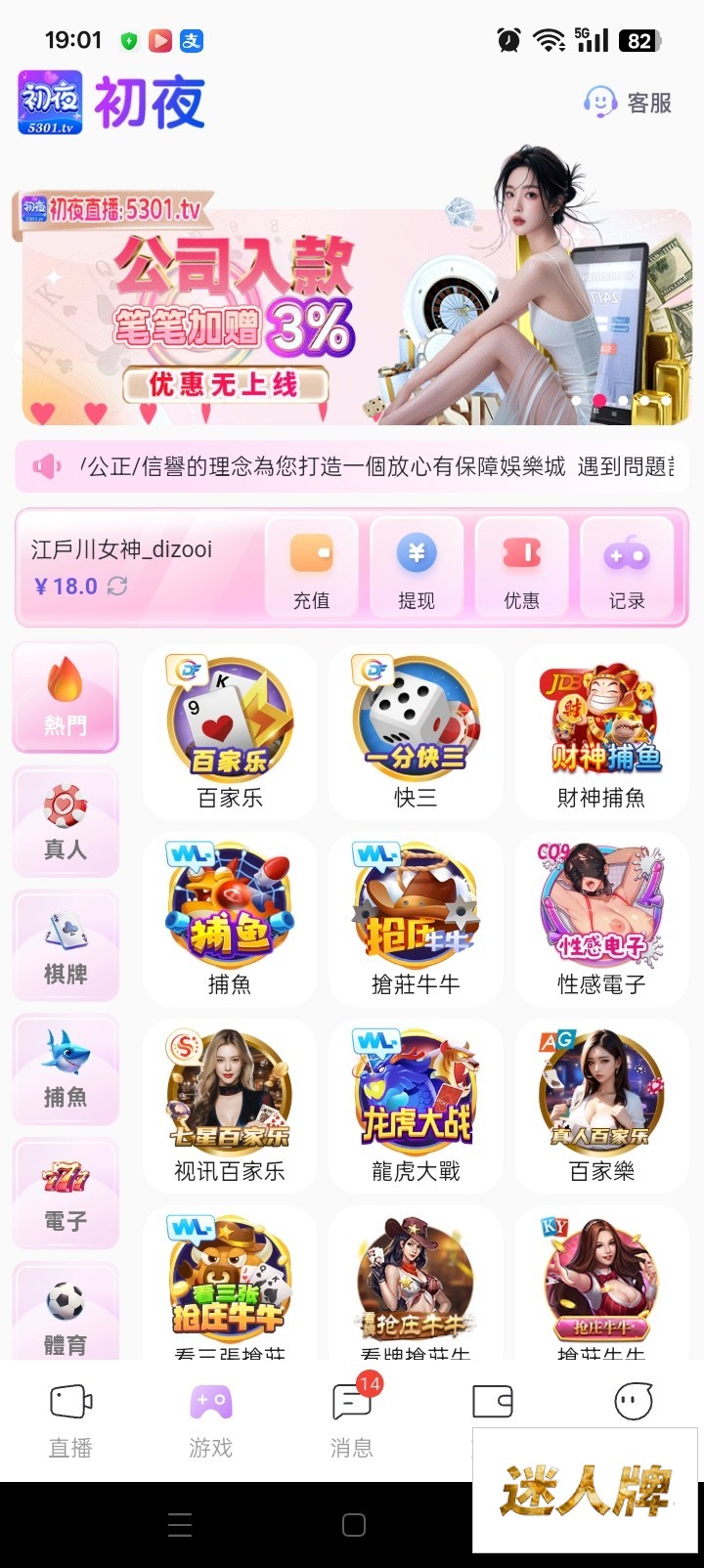Open 客服 customer service
This screenshot has height=1568, width=704.
click(629, 102)
